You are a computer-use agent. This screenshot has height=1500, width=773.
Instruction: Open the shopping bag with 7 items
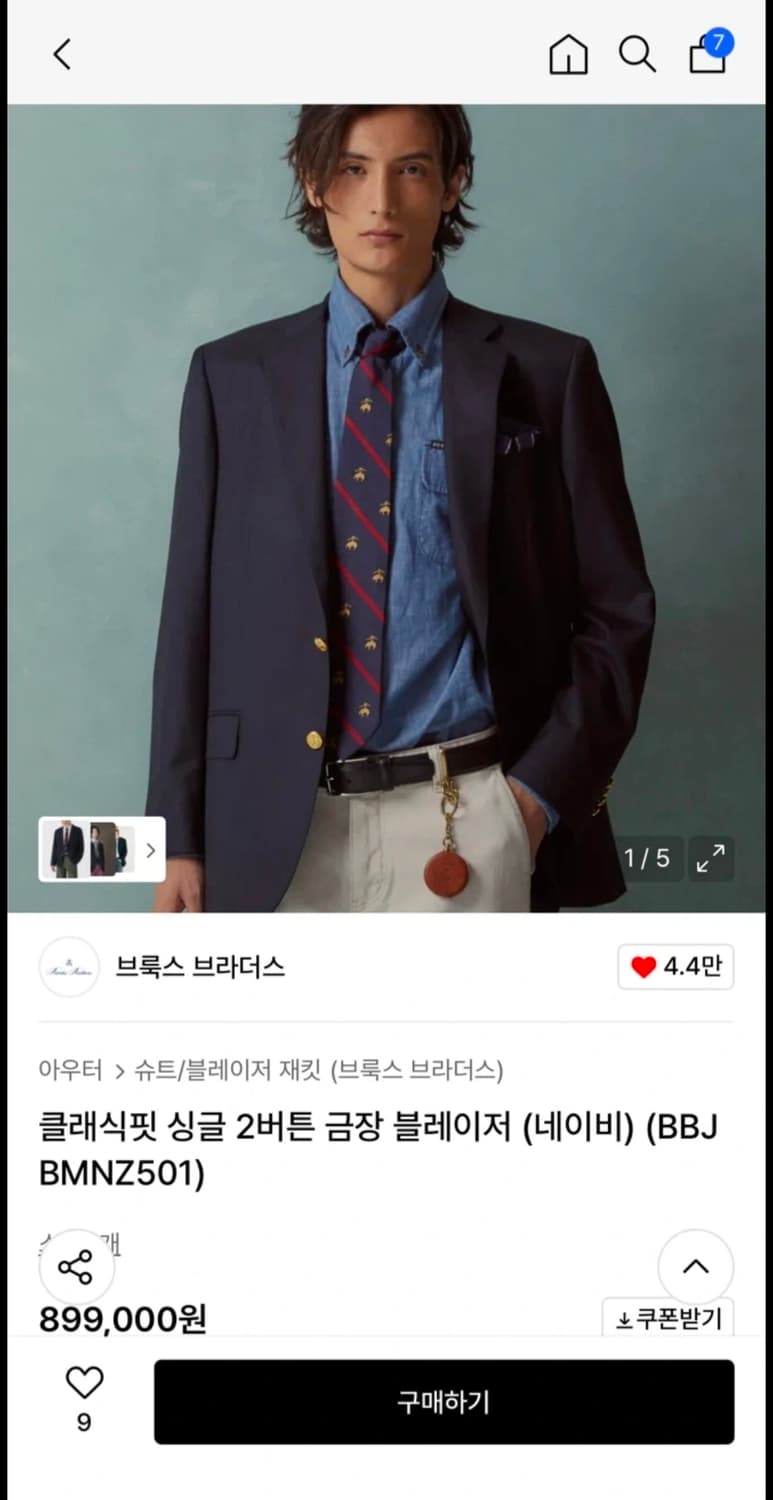[707, 58]
